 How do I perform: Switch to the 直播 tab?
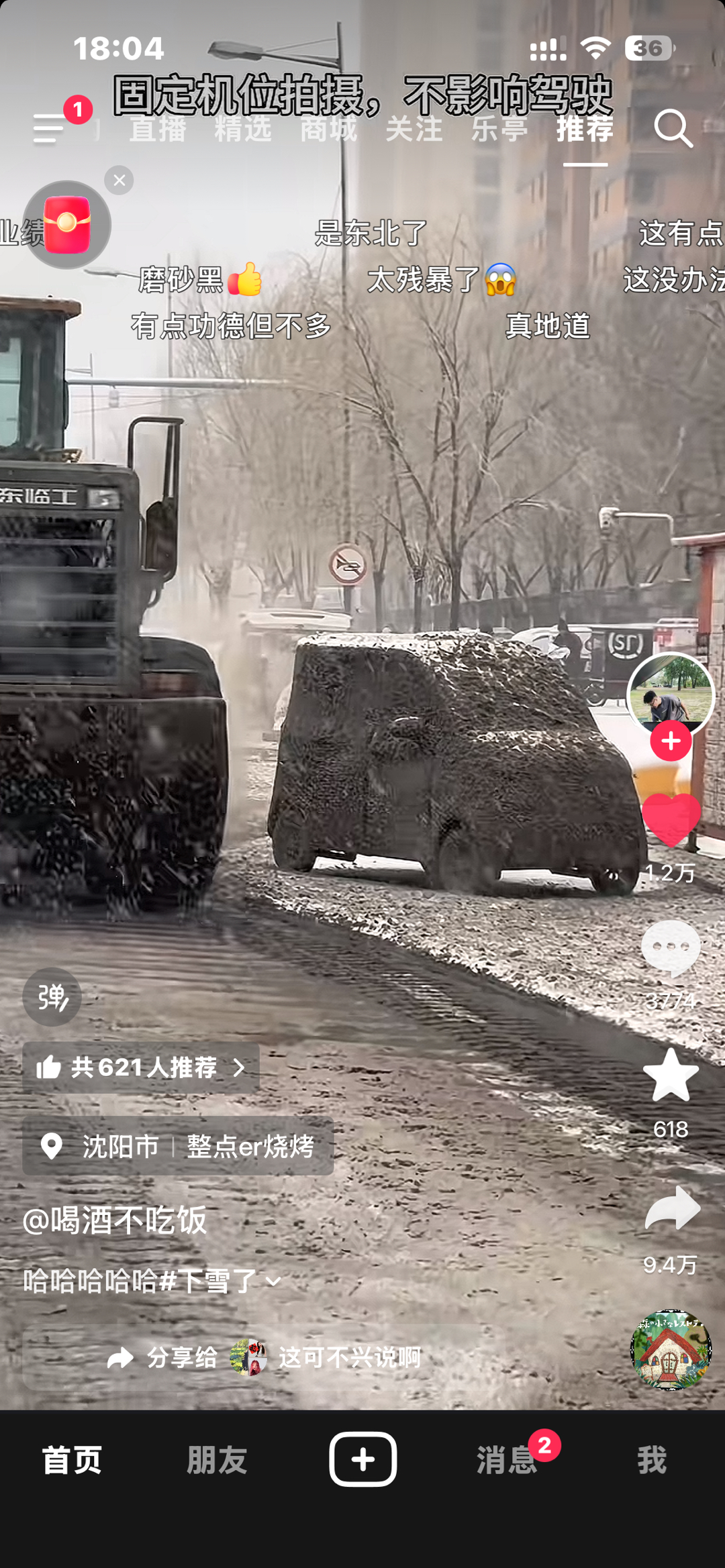tap(157, 129)
